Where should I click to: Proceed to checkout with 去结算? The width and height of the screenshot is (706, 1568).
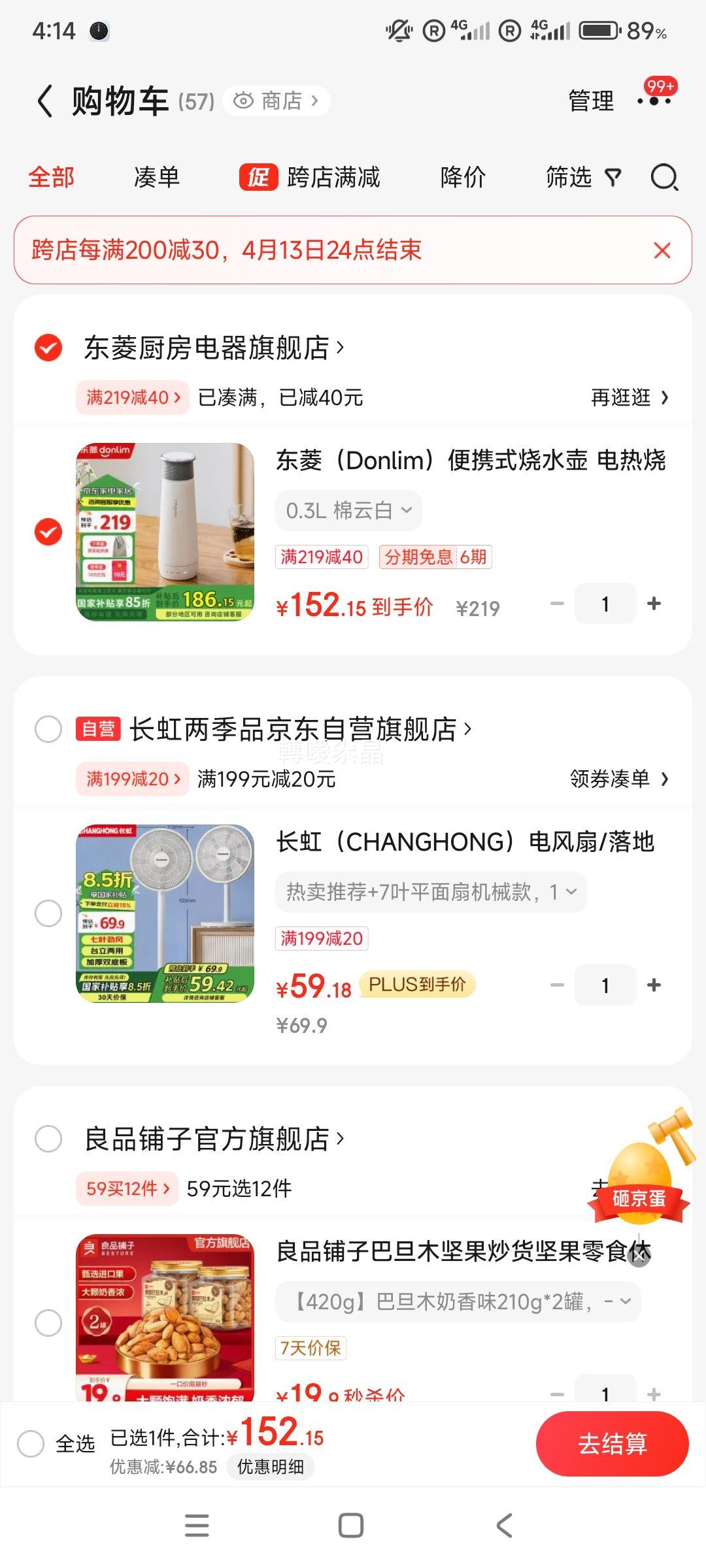612,1444
